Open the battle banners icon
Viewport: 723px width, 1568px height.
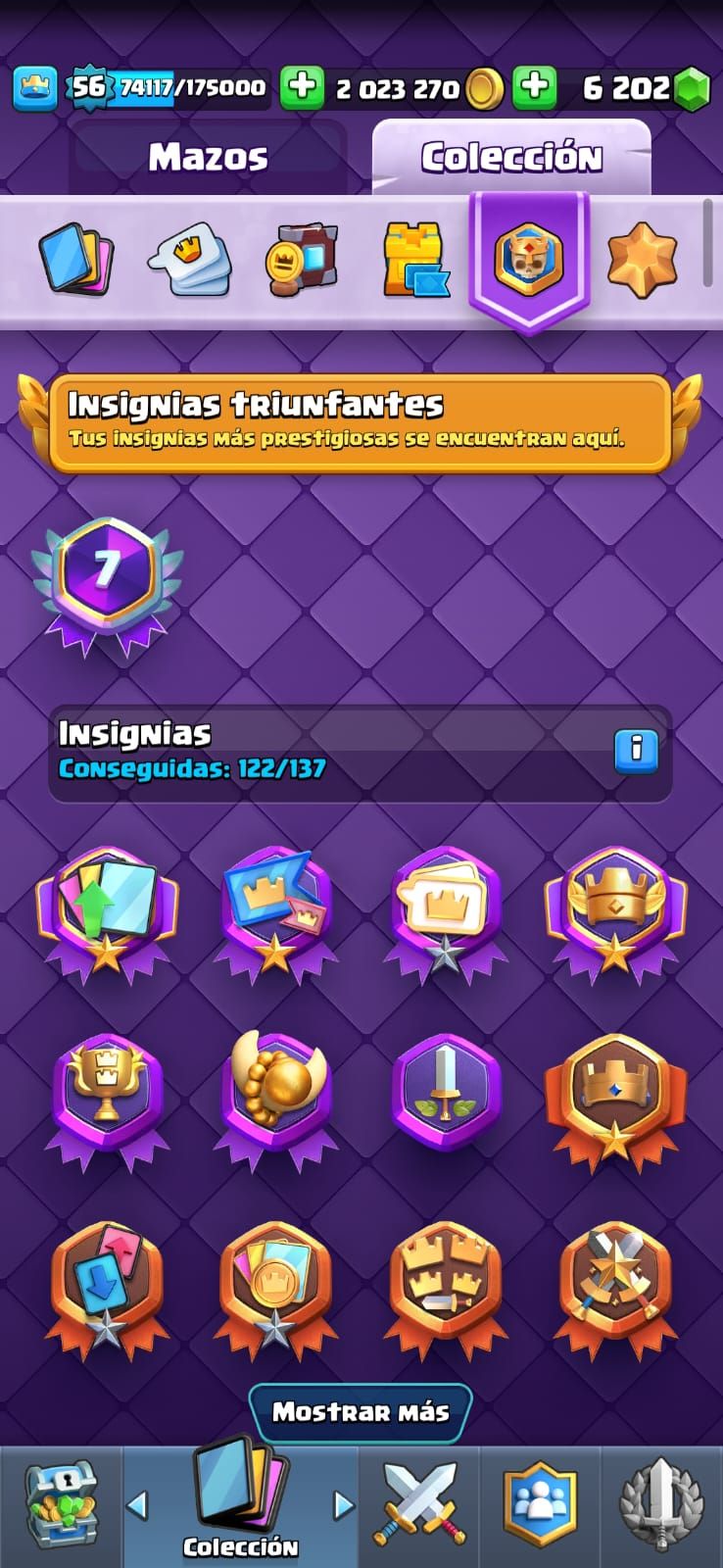coord(302,260)
